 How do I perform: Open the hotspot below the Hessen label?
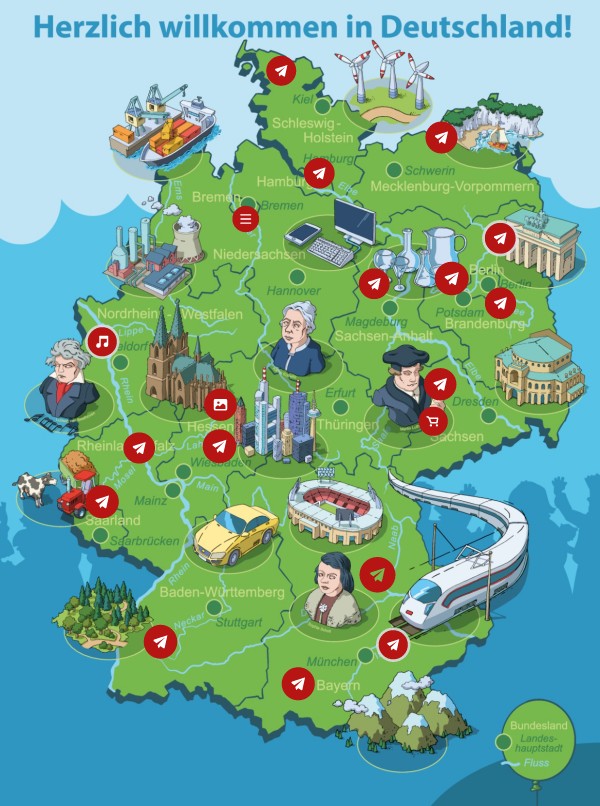click(217, 445)
